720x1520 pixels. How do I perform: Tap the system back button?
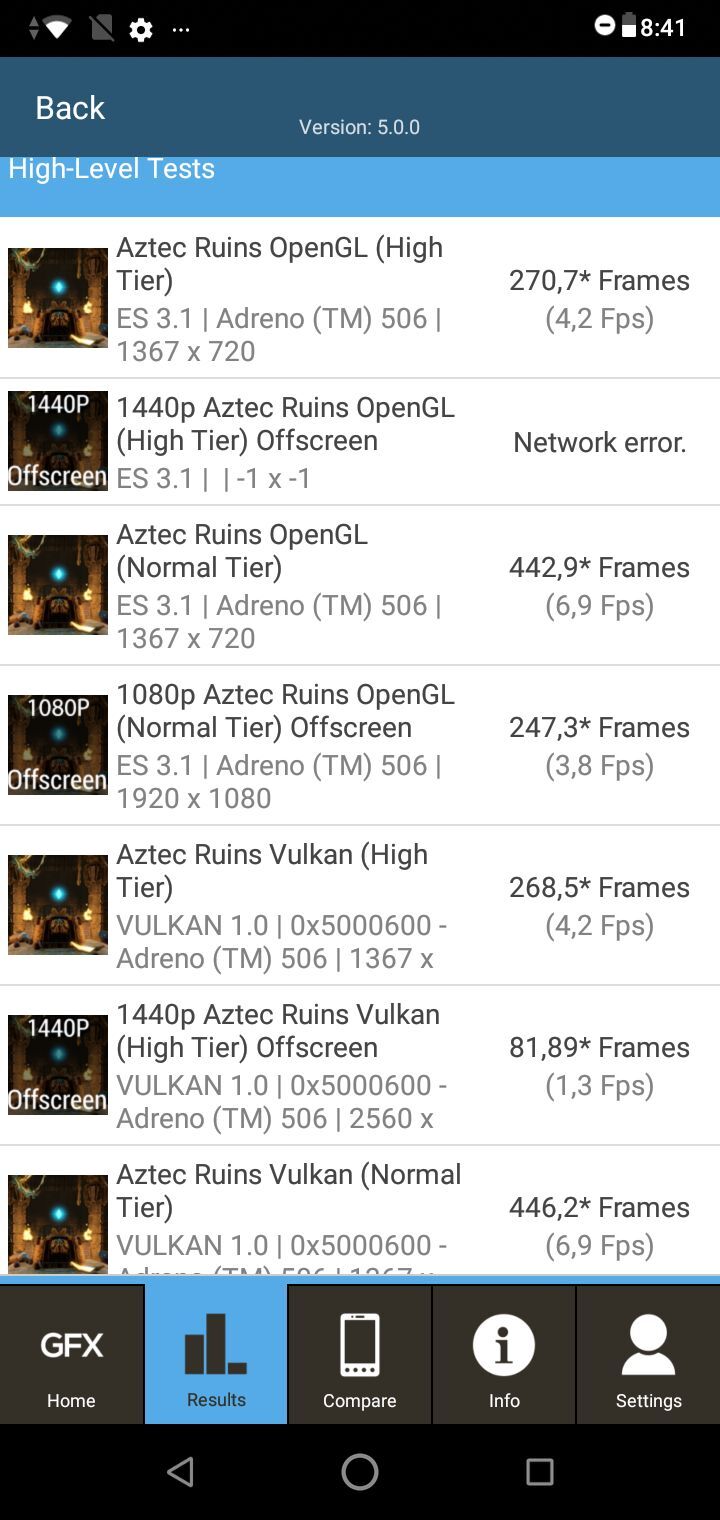pos(180,1471)
